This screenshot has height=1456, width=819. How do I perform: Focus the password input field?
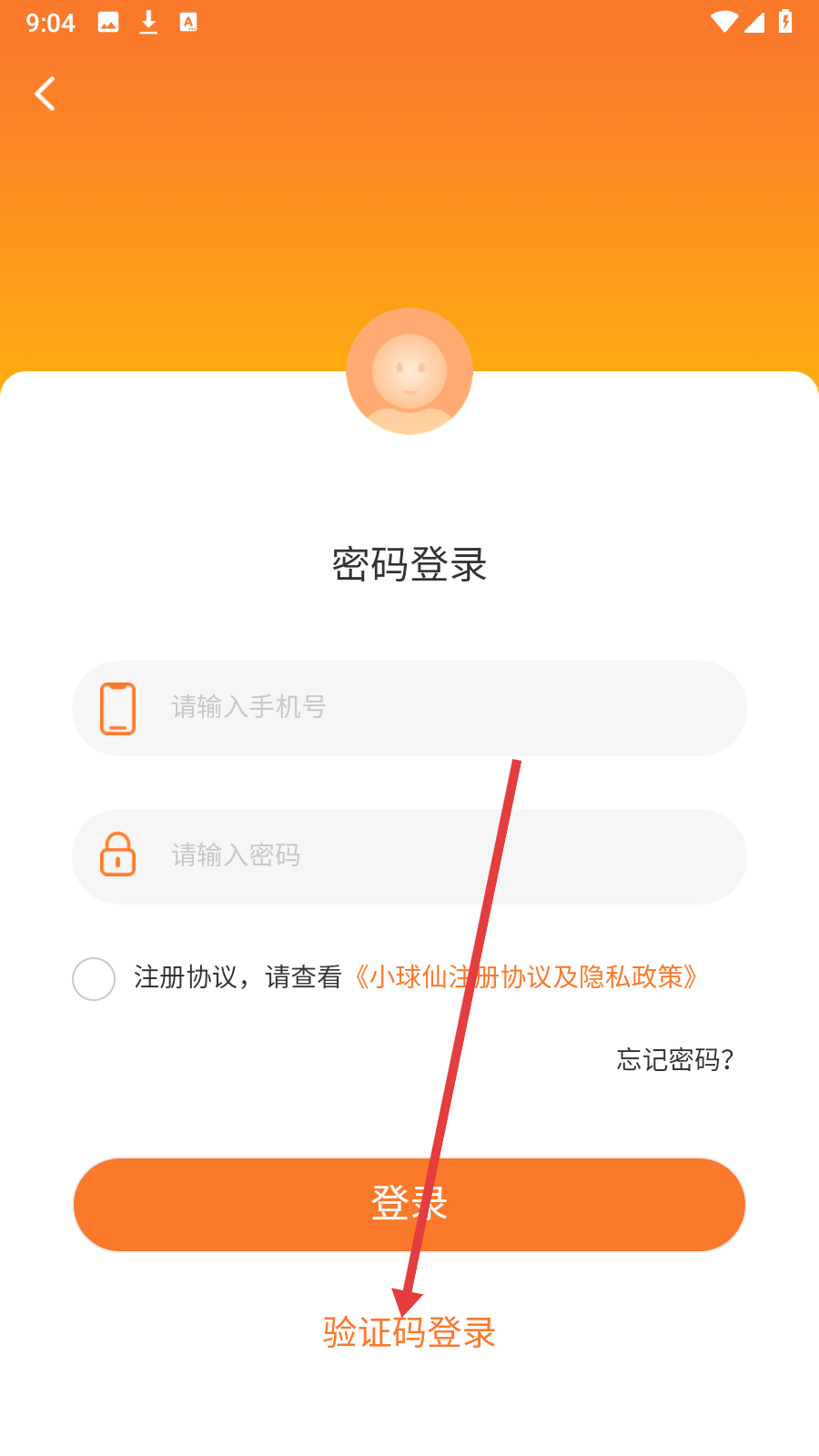coord(409,856)
